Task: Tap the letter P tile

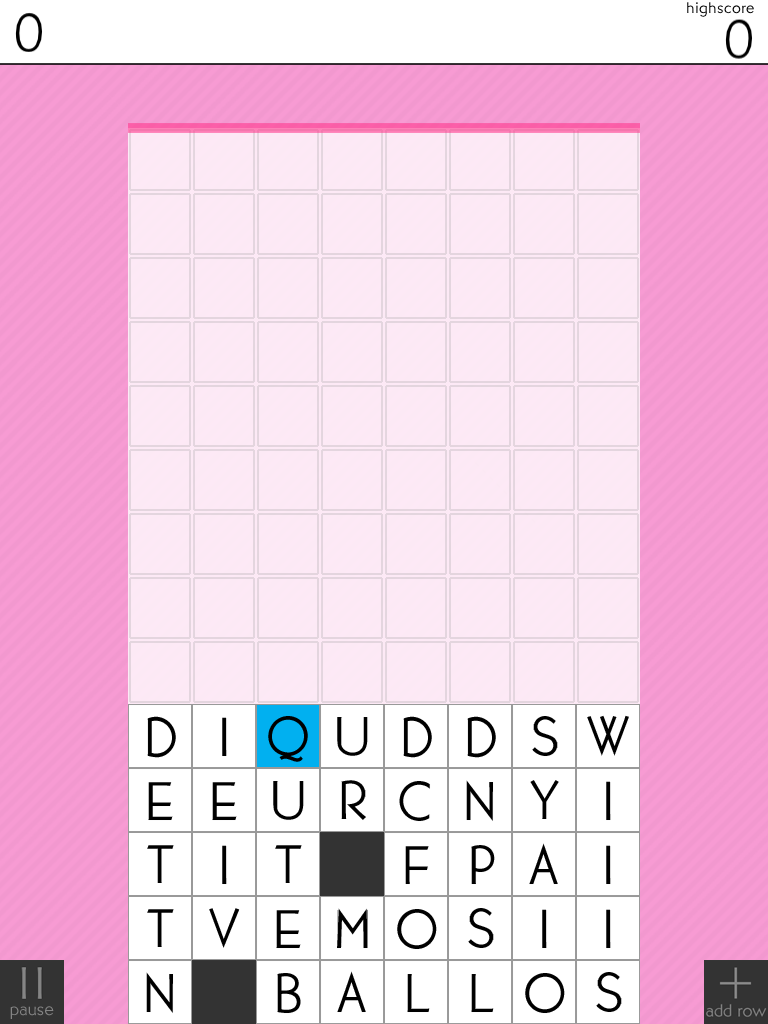Action: tap(480, 865)
